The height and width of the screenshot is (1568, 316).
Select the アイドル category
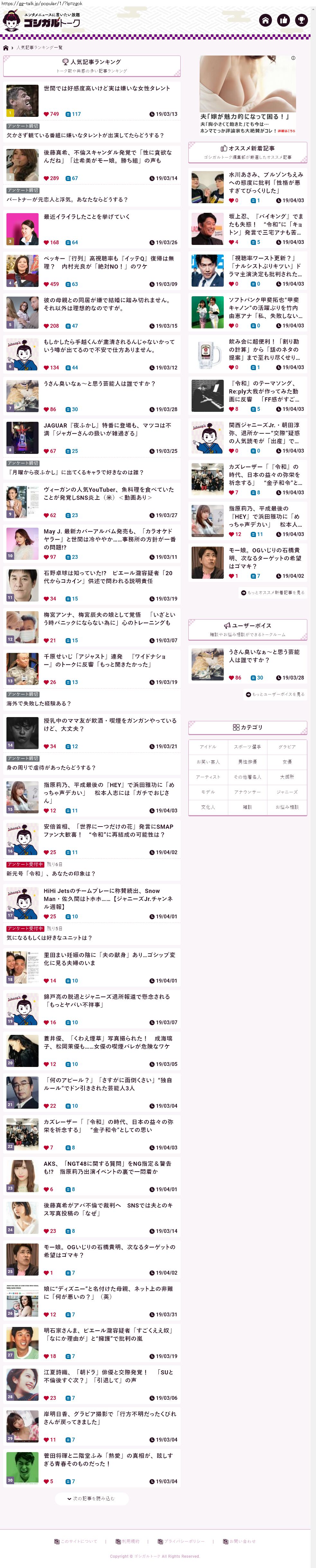208,746
